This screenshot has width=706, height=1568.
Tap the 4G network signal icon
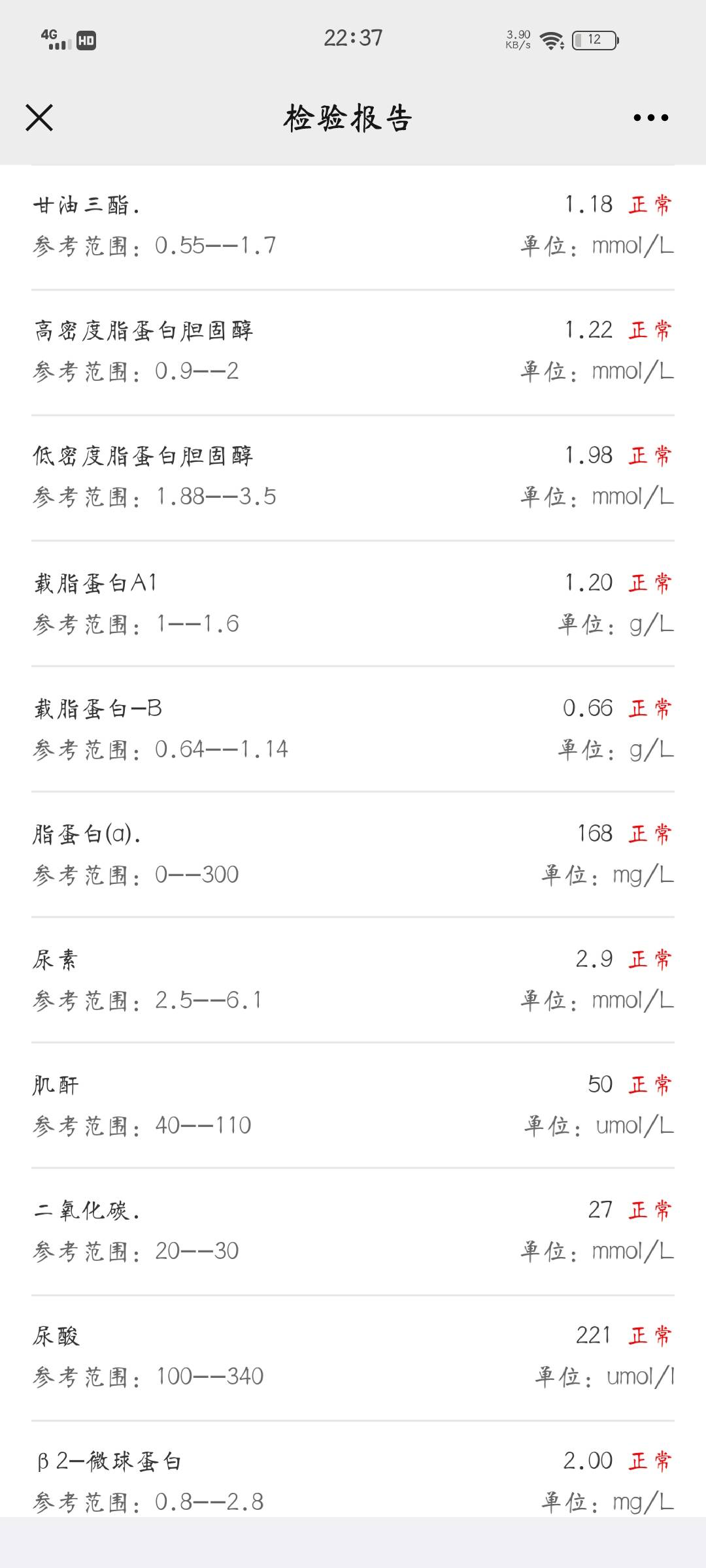point(52,41)
